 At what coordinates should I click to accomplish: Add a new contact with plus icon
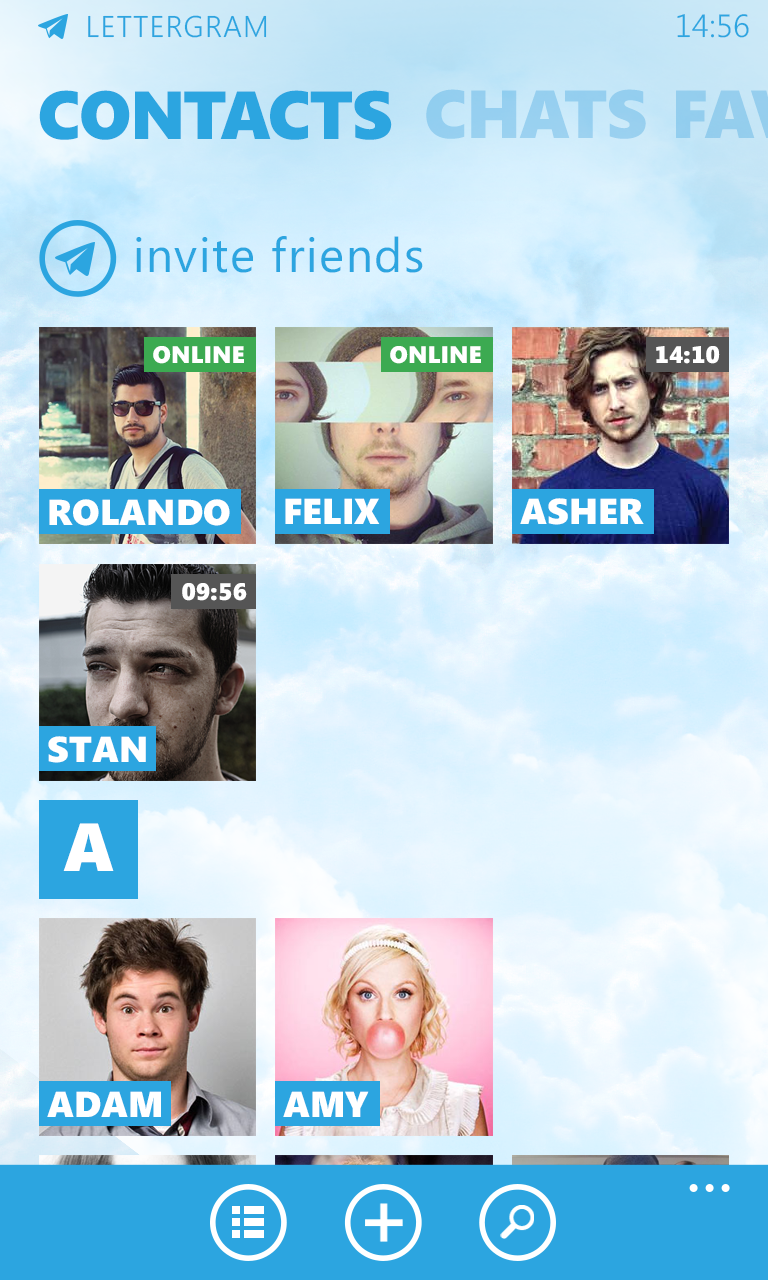tap(383, 1222)
